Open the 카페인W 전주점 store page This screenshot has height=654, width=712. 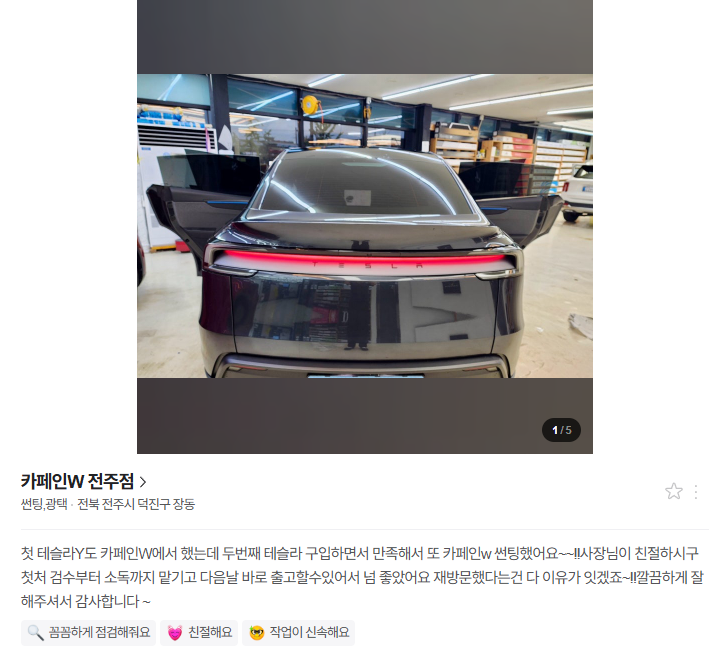point(84,481)
